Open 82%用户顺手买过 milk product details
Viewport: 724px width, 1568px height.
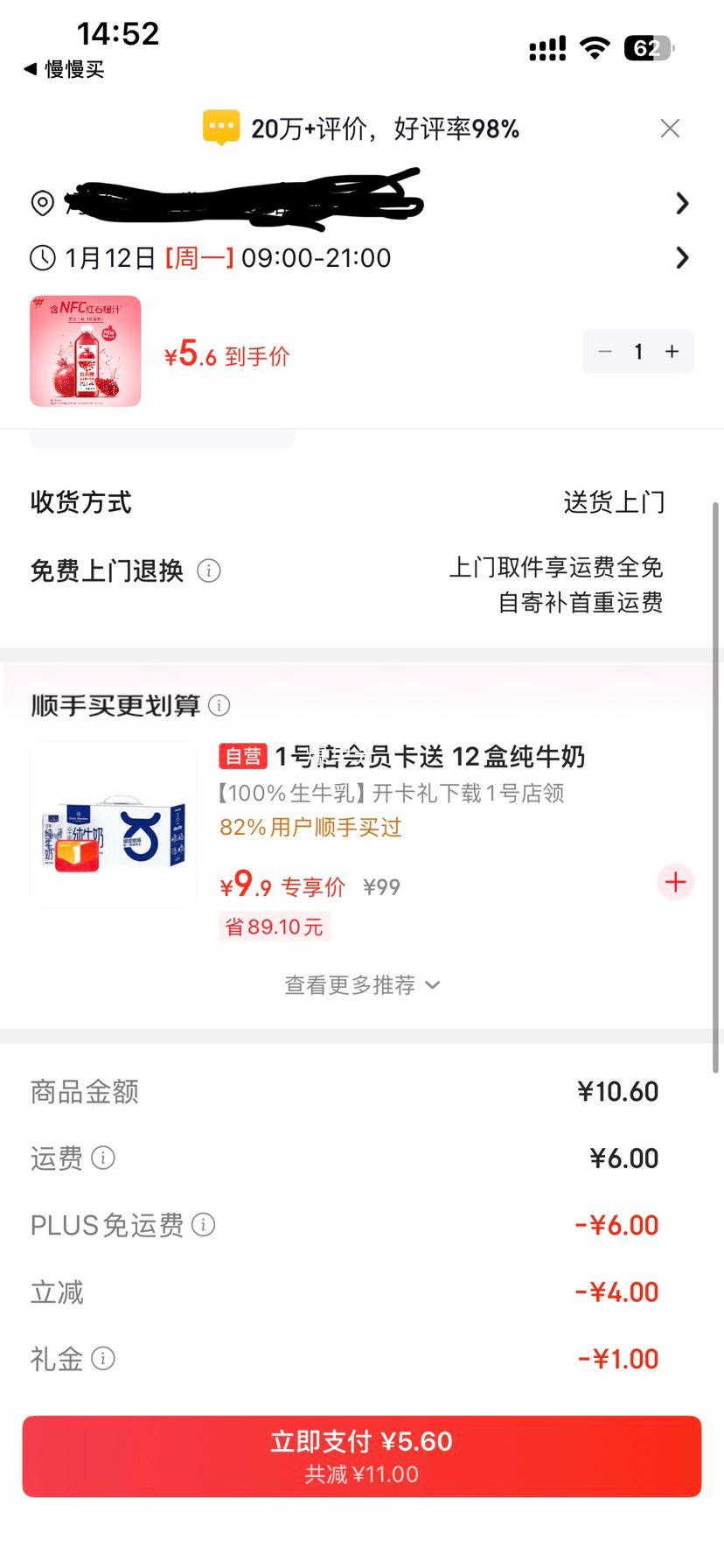point(310,827)
